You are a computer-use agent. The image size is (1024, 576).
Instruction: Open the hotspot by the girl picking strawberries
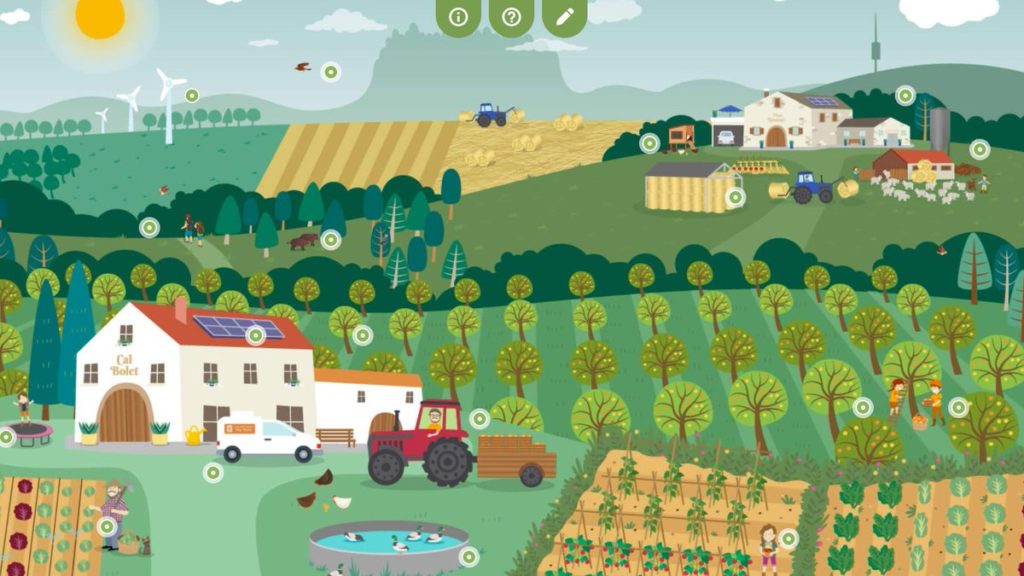click(x=788, y=539)
